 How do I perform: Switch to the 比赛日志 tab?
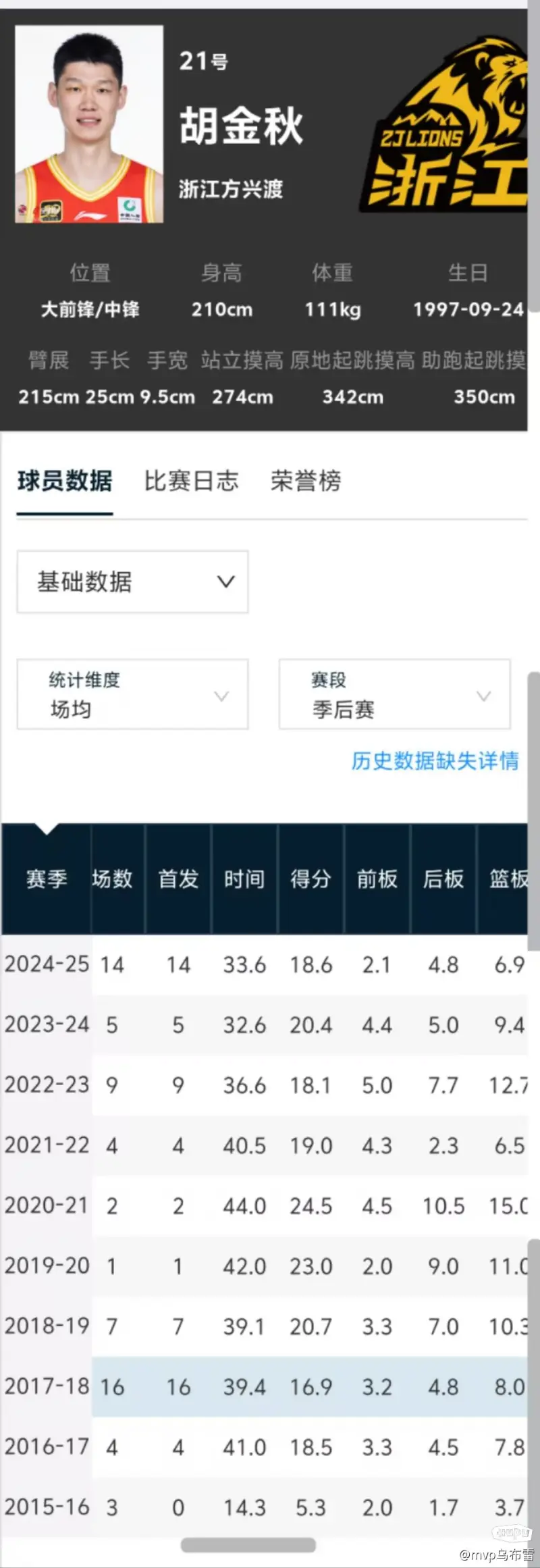[191, 481]
